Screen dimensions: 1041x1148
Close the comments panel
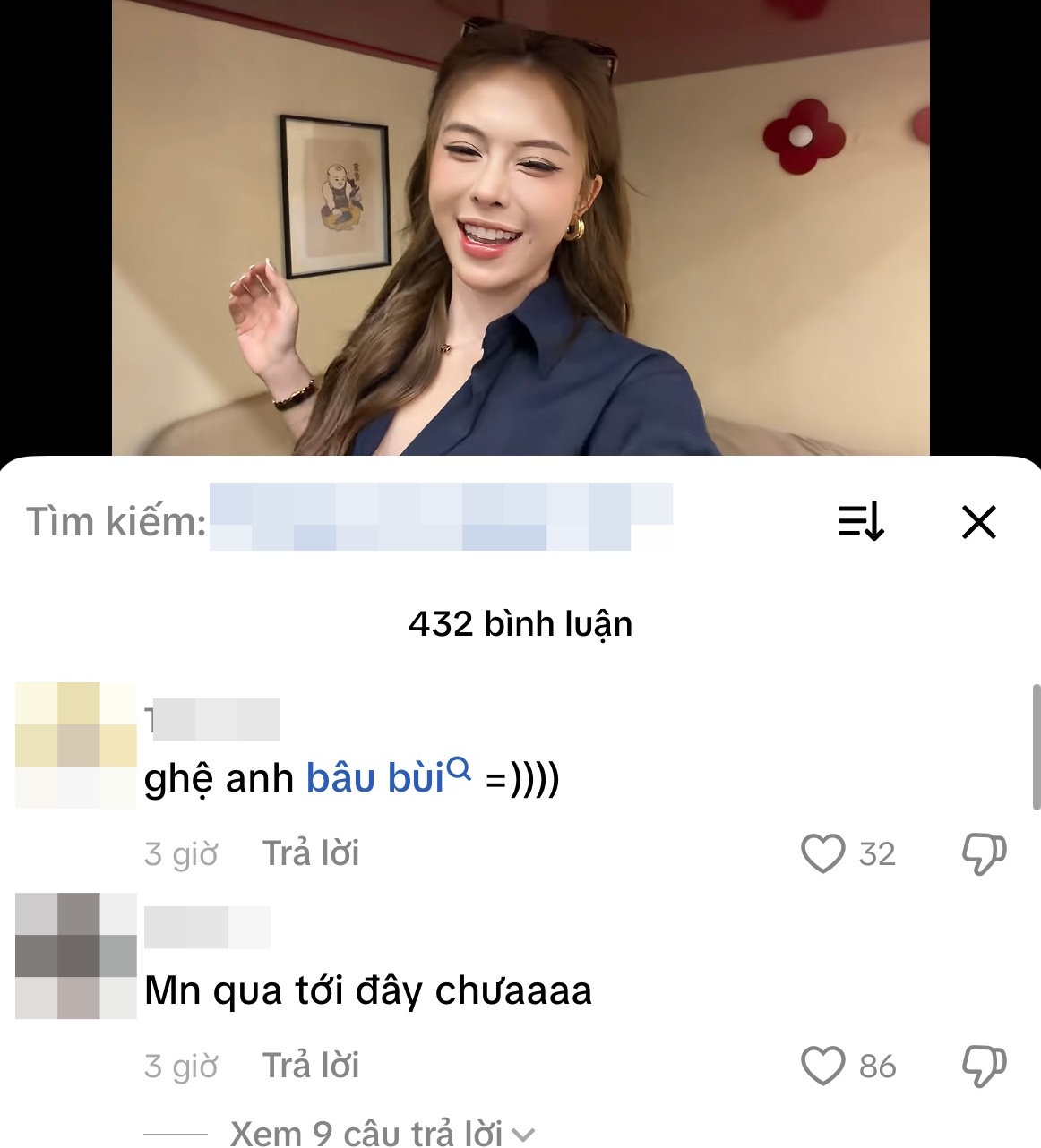click(x=978, y=521)
